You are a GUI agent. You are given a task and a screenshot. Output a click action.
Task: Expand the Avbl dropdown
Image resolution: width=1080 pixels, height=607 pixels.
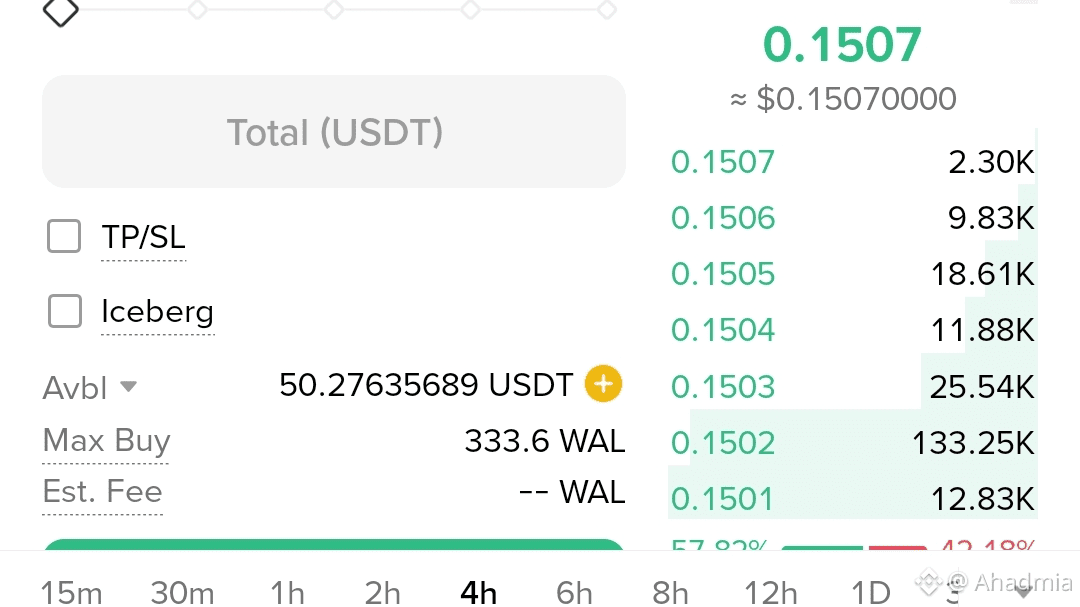point(128,387)
